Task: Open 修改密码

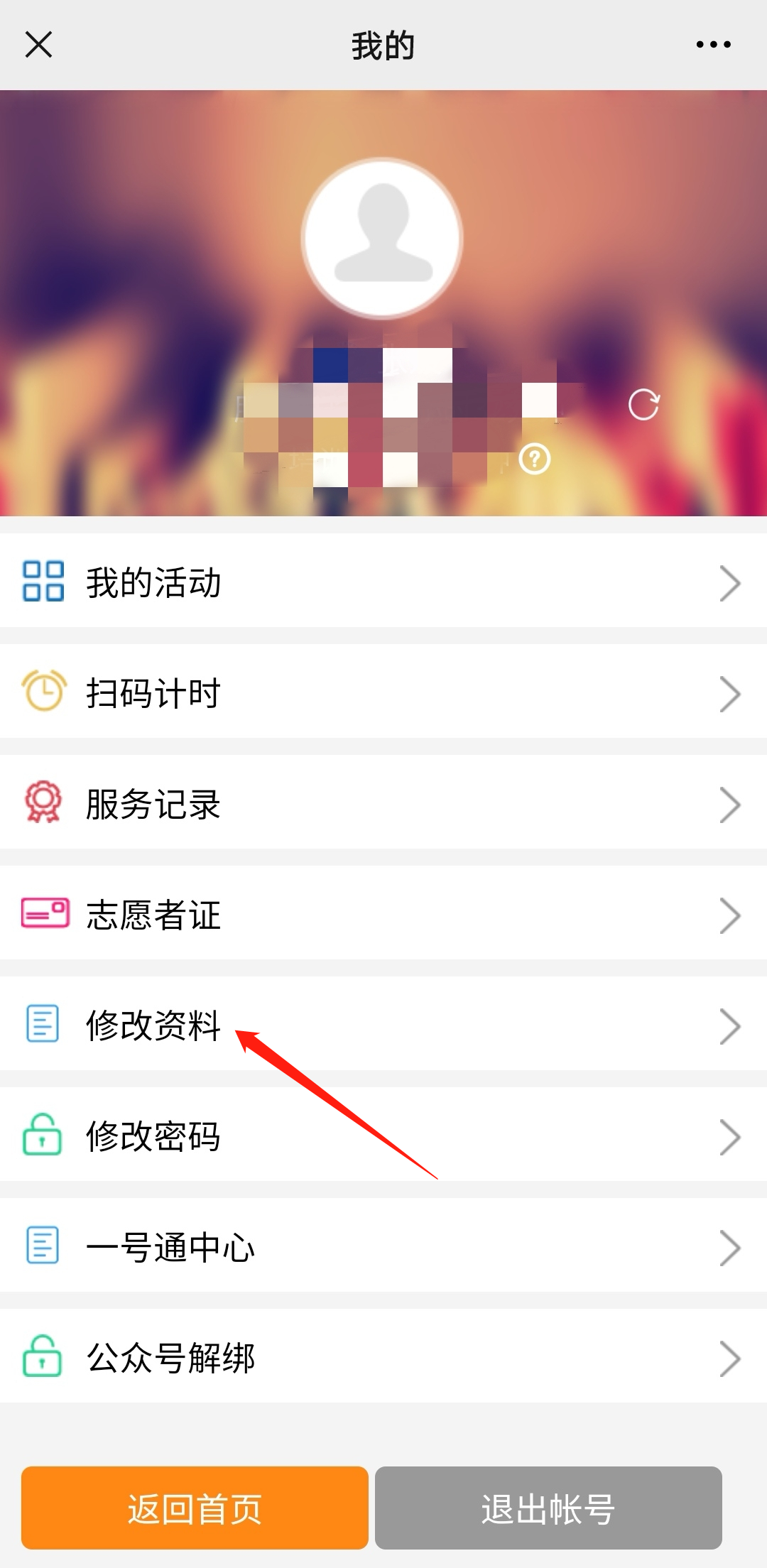Action: coord(383,1136)
